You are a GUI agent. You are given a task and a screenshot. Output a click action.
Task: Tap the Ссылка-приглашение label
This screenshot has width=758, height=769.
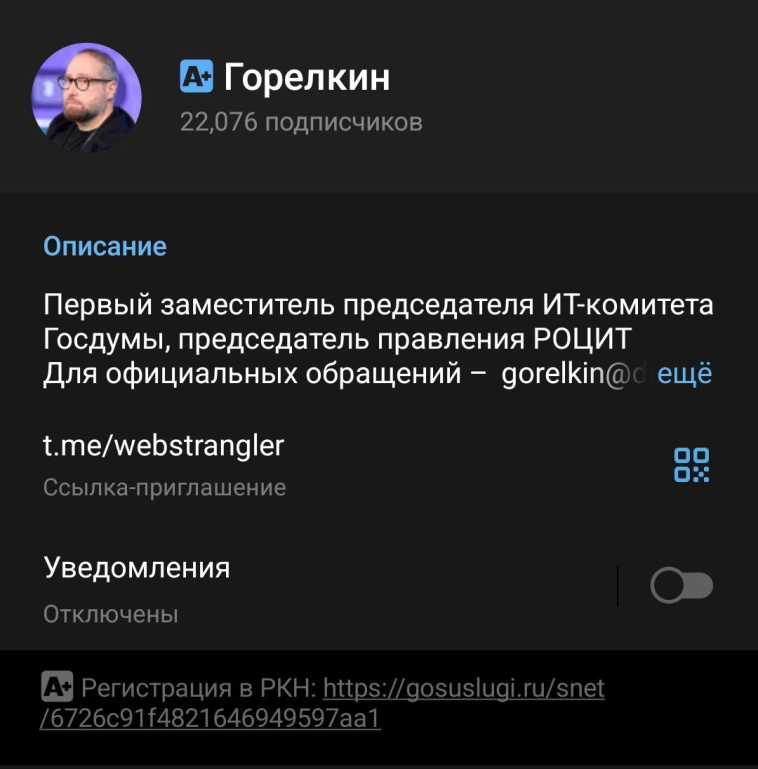coord(164,487)
